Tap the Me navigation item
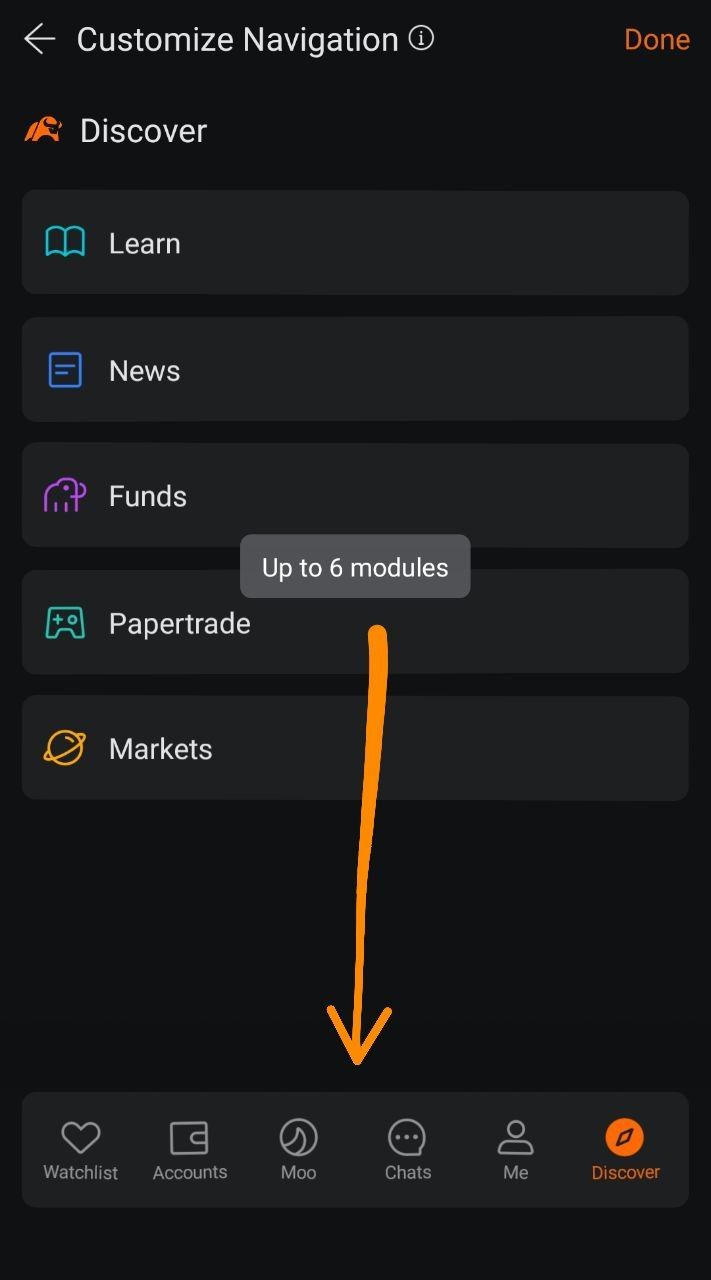This screenshot has height=1280, width=711. coord(516,1150)
